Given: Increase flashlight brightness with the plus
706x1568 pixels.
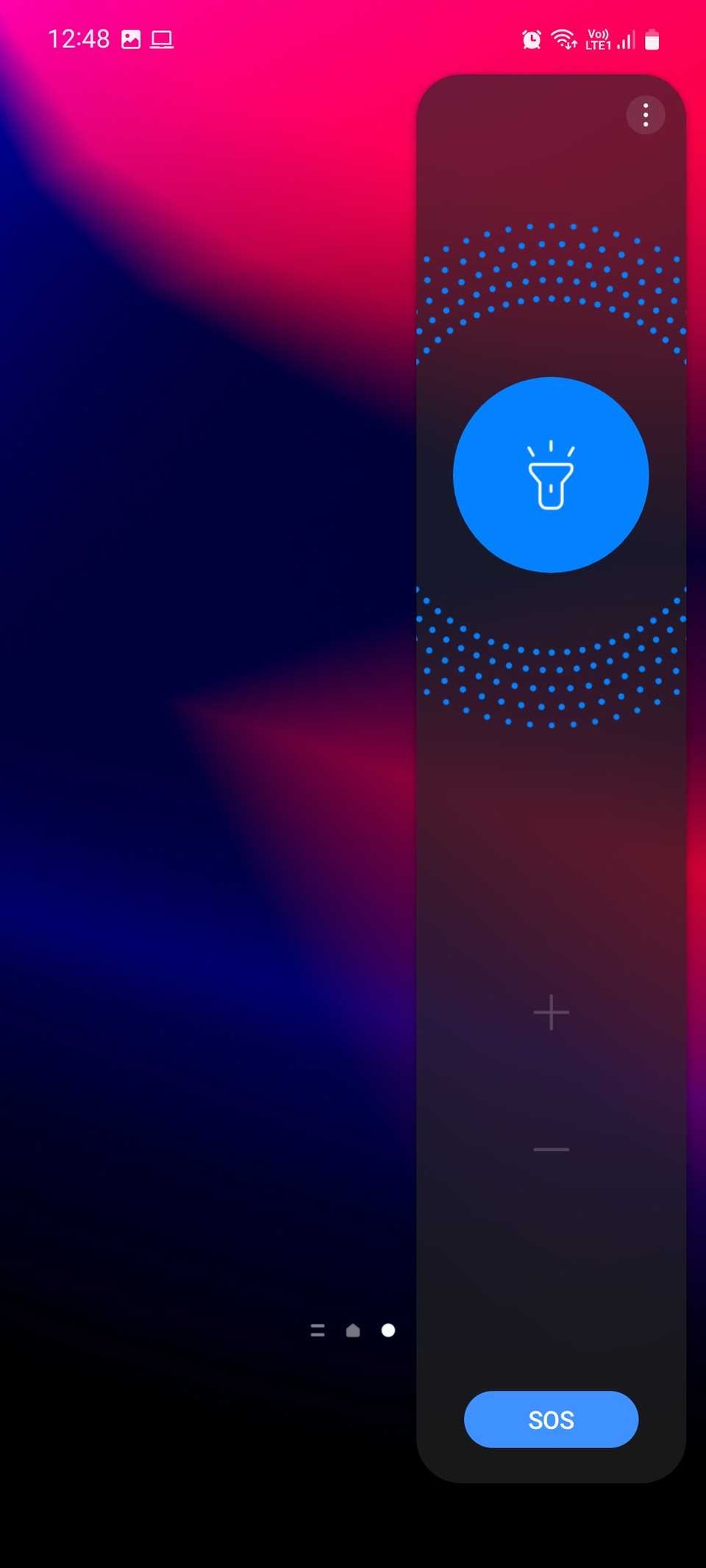Looking at the screenshot, I should pyautogui.click(x=551, y=1012).
